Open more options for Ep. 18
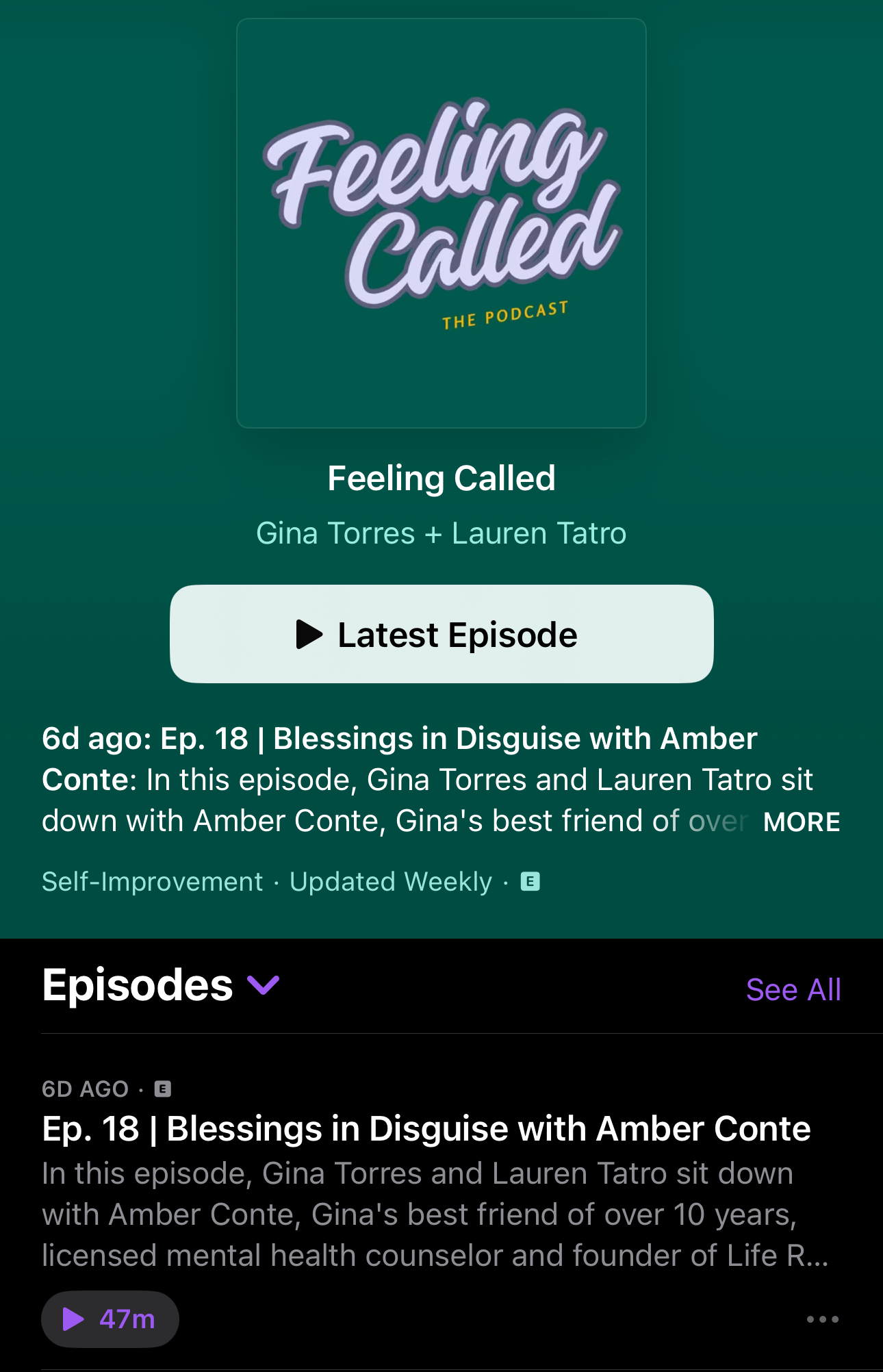The width and height of the screenshot is (883, 1372). click(x=822, y=1319)
